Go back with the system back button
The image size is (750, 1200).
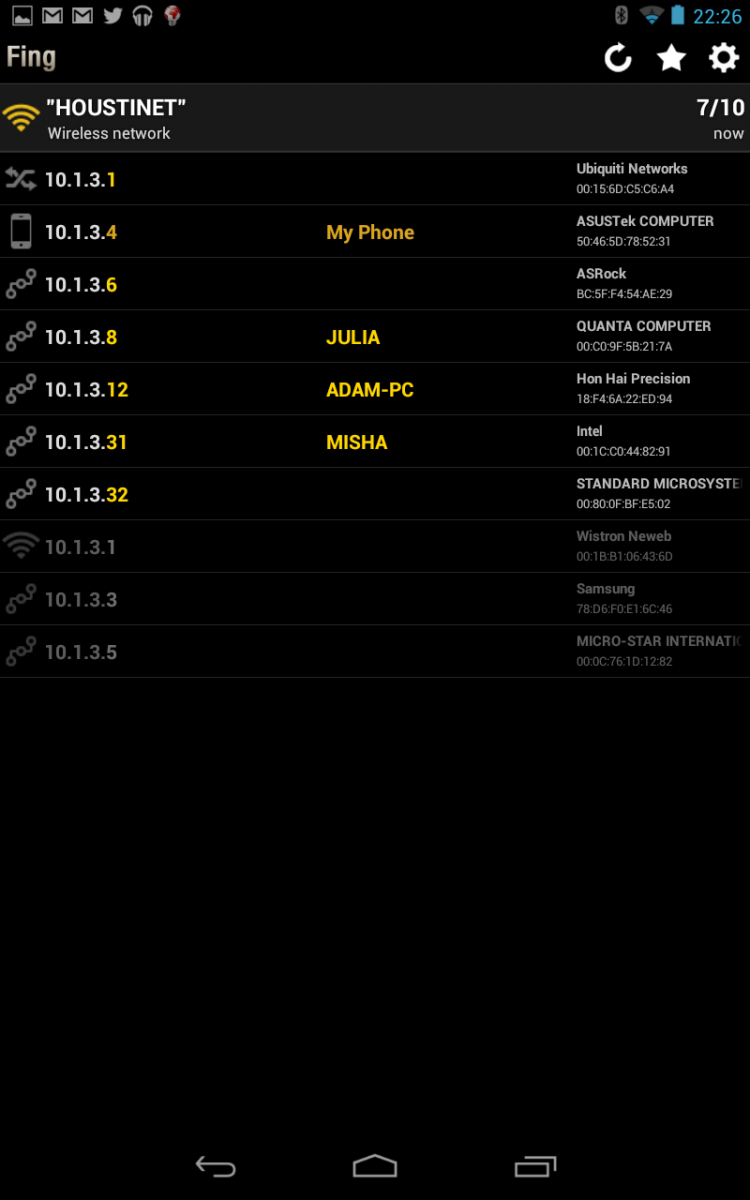[x=215, y=1166]
